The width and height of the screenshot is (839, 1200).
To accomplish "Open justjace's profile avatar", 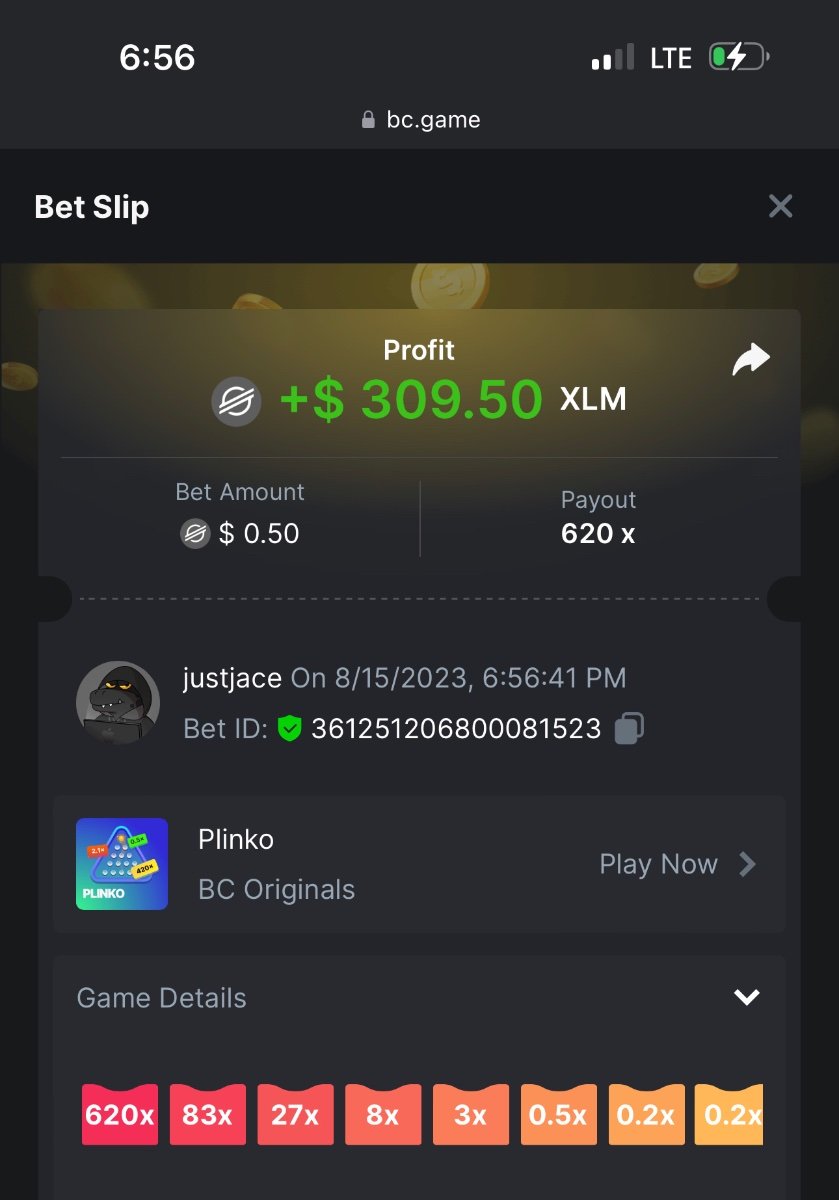I will pyautogui.click(x=118, y=702).
